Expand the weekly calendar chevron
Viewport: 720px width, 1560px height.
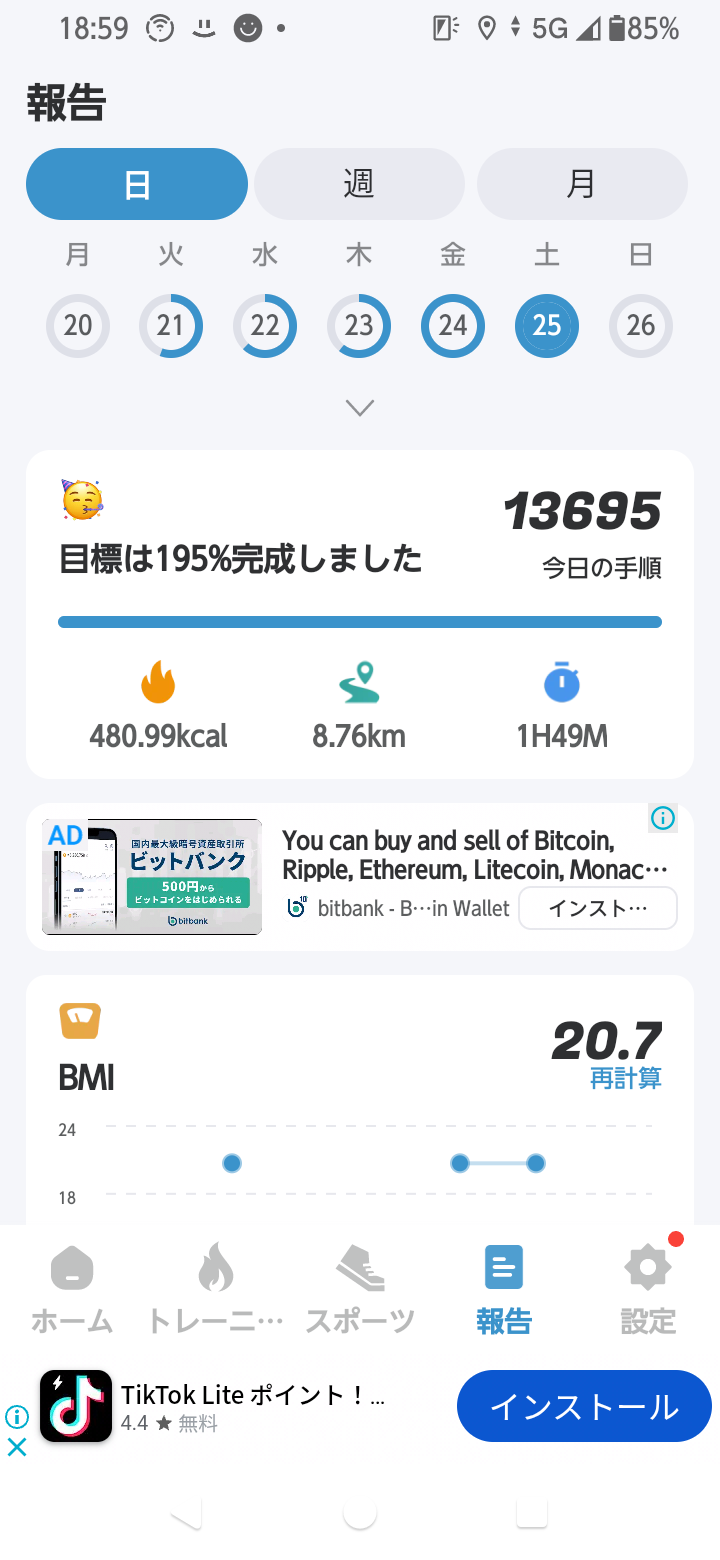pyautogui.click(x=359, y=407)
